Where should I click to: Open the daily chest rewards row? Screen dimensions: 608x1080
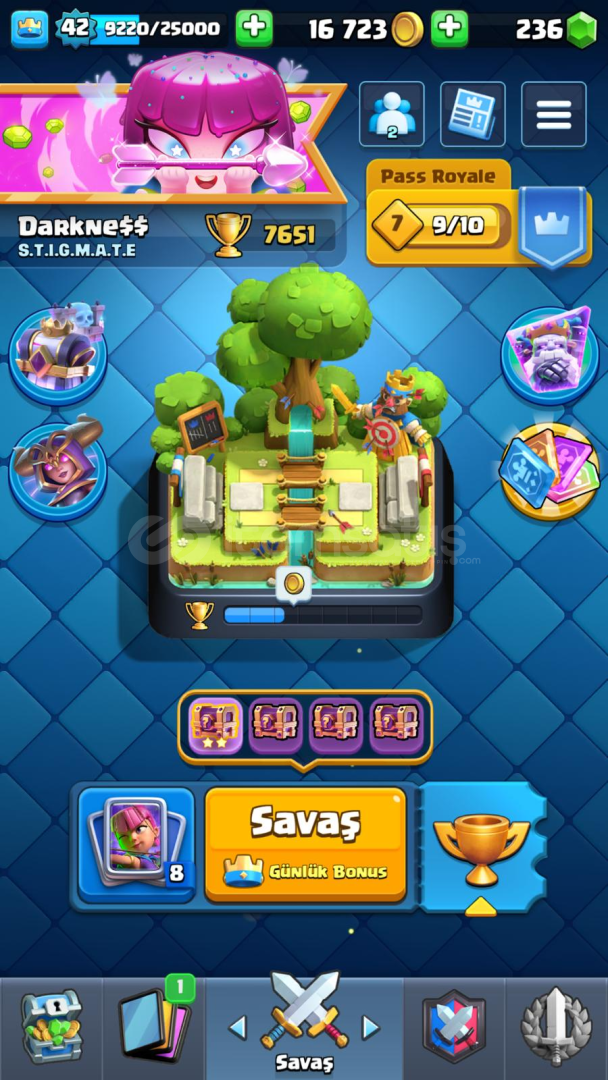305,726
